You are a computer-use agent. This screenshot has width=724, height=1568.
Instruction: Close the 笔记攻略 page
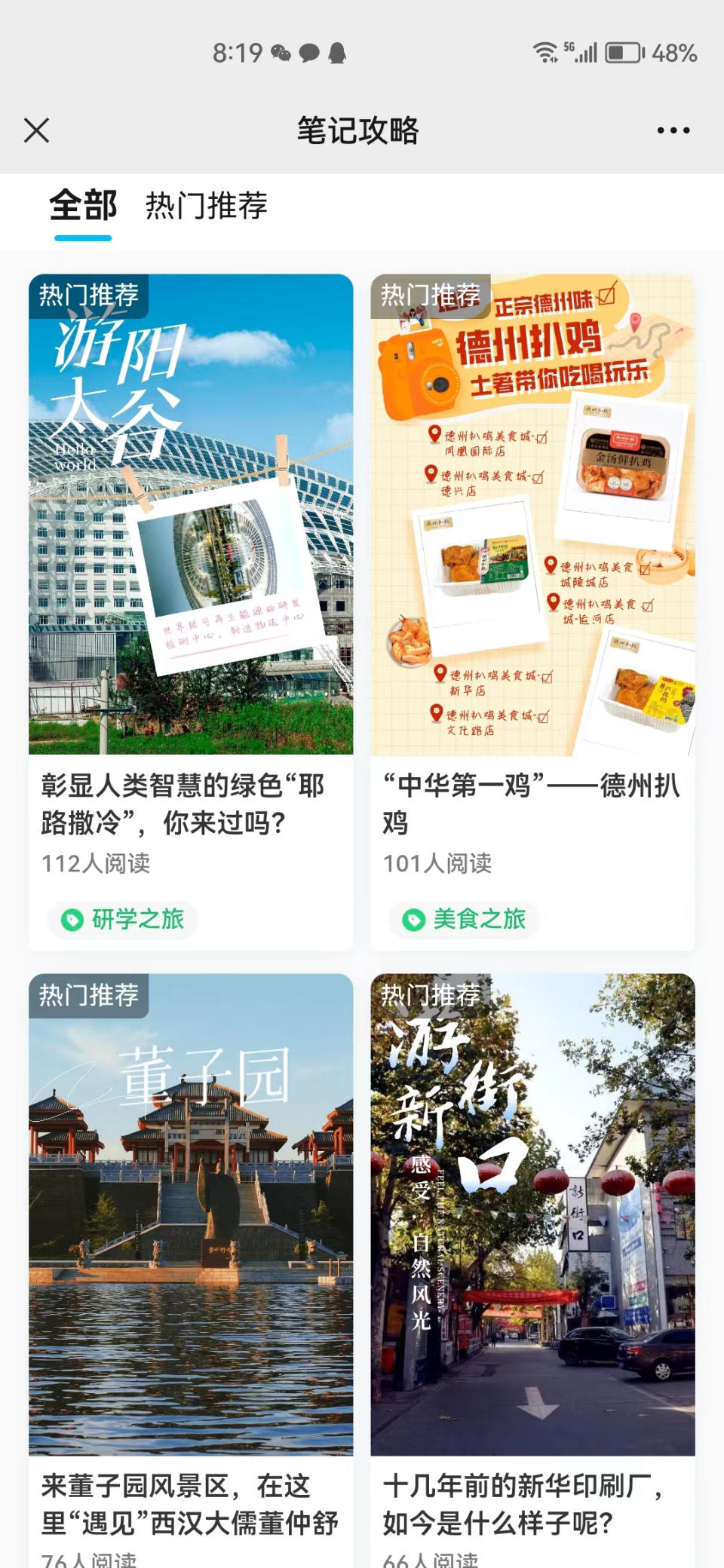point(36,130)
